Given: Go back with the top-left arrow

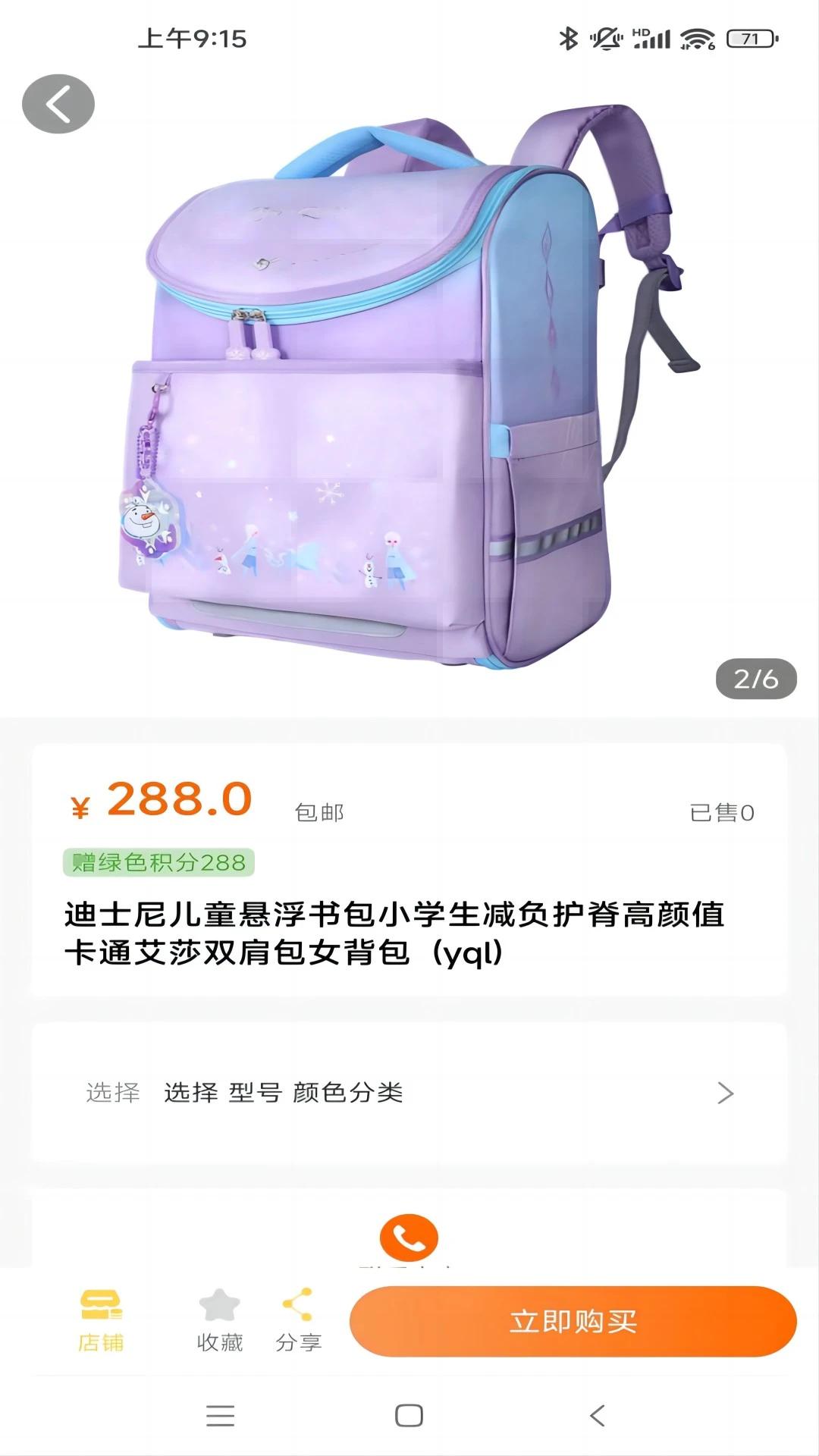Looking at the screenshot, I should pos(58,103).
